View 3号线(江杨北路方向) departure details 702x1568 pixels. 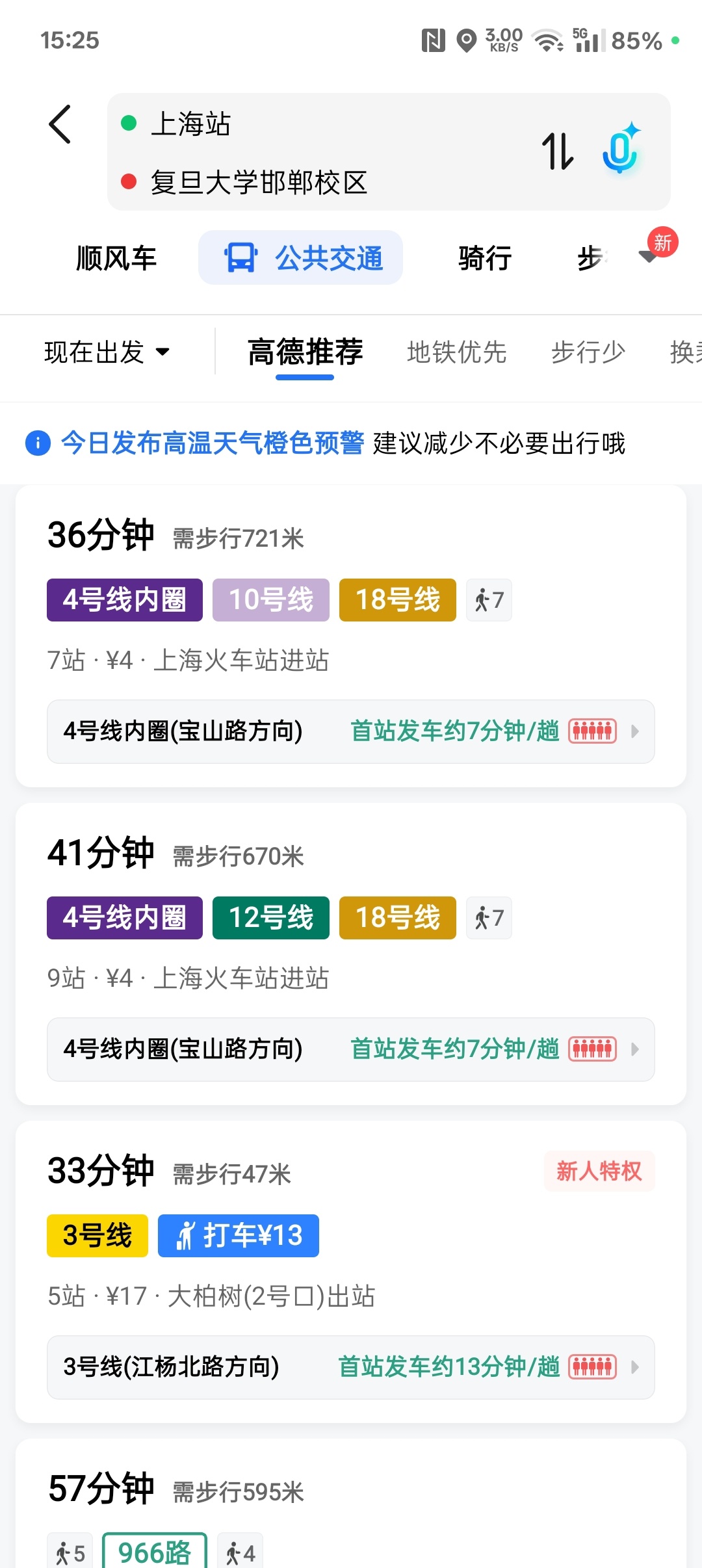(350, 1367)
